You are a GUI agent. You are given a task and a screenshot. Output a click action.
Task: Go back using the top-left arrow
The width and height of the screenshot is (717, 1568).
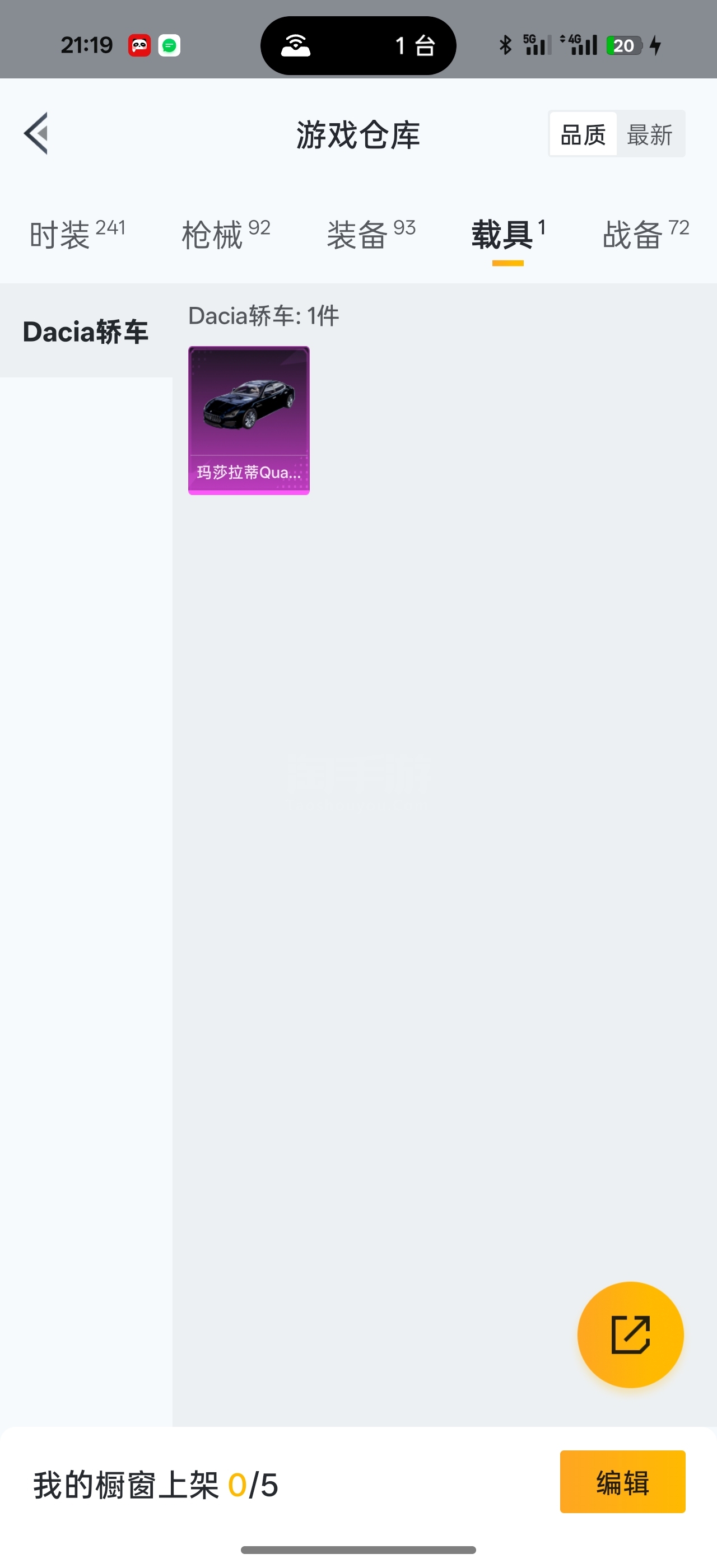point(36,133)
